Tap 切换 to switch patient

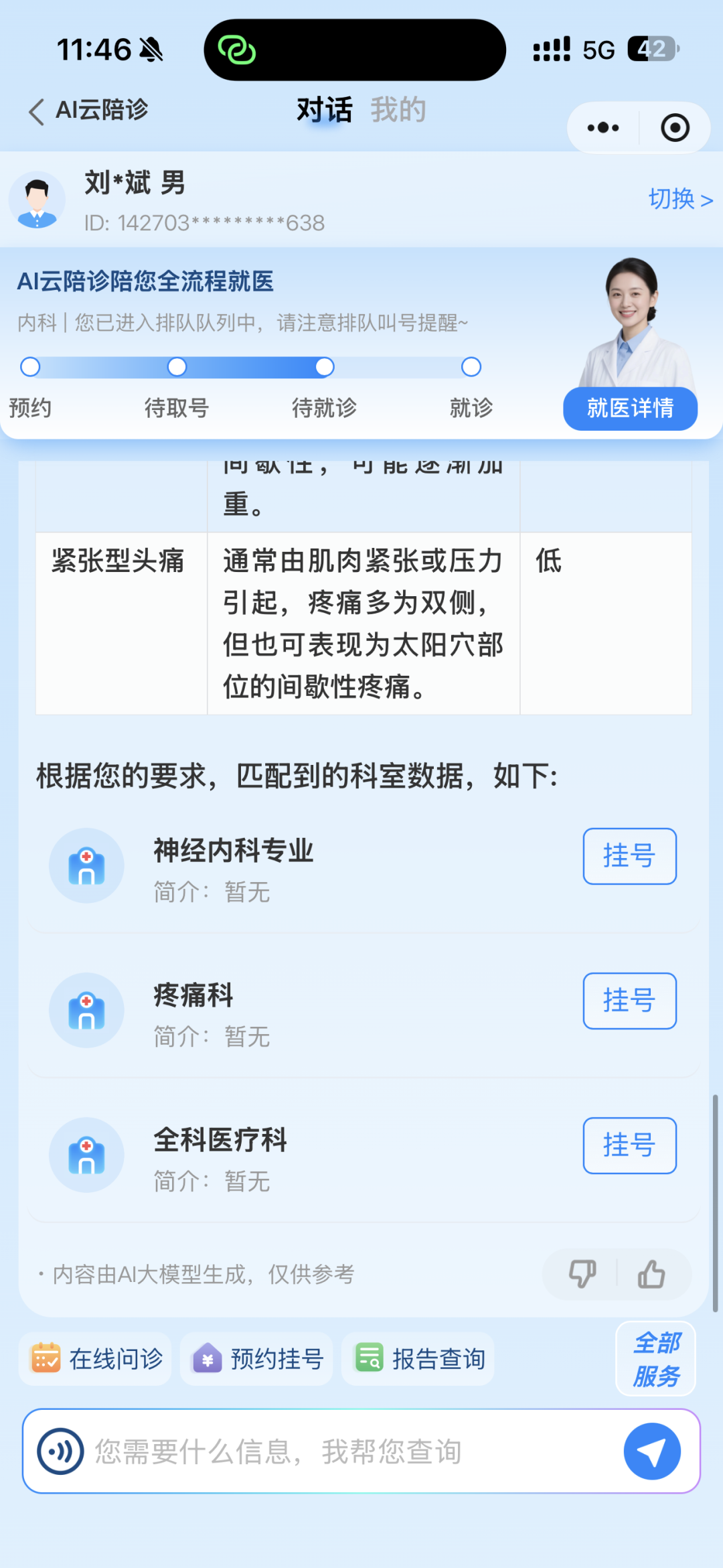(680, 200)
